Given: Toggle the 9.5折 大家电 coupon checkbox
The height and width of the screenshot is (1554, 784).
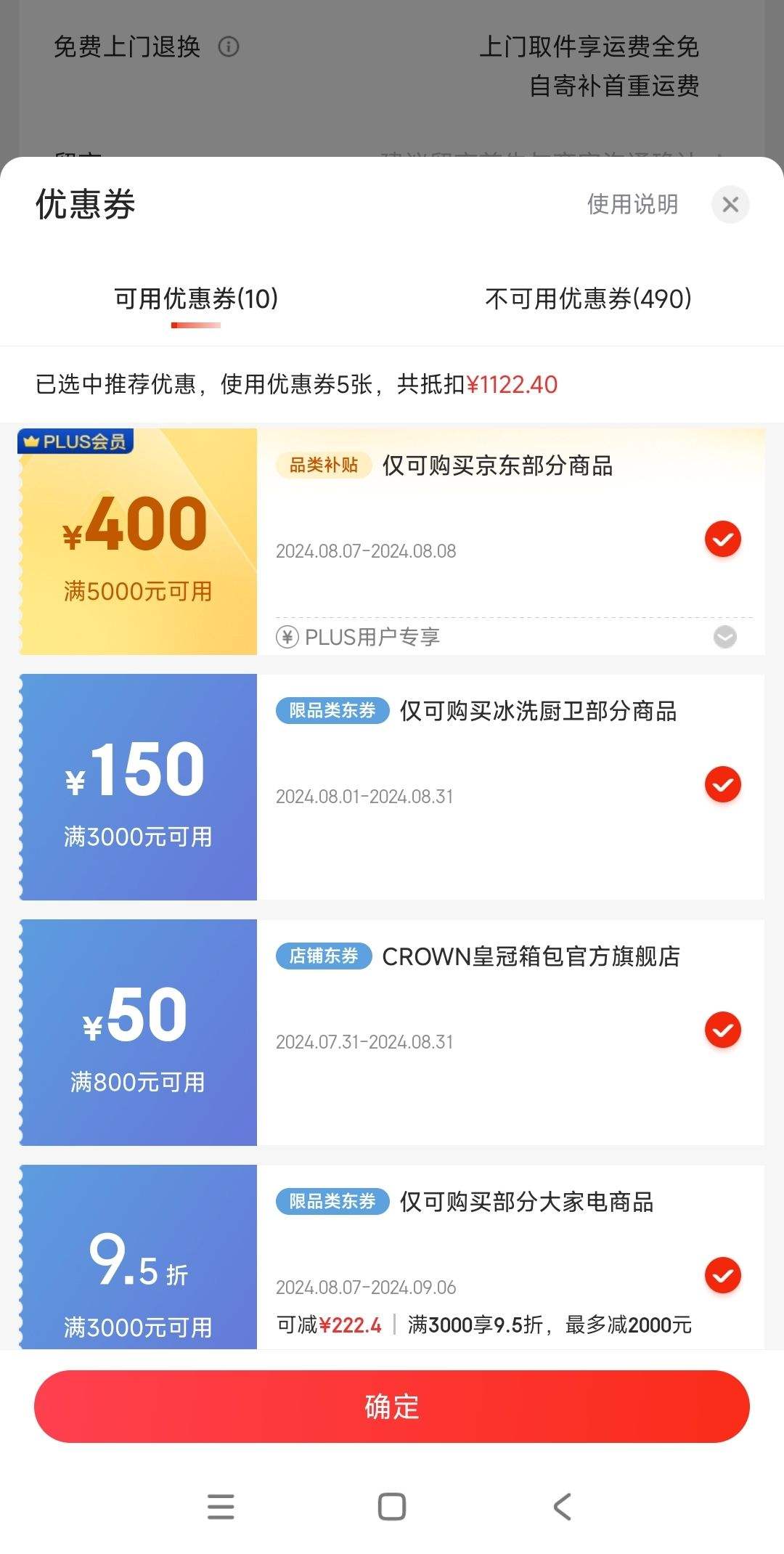Looking at the screenshot, I should point(723,1275).
